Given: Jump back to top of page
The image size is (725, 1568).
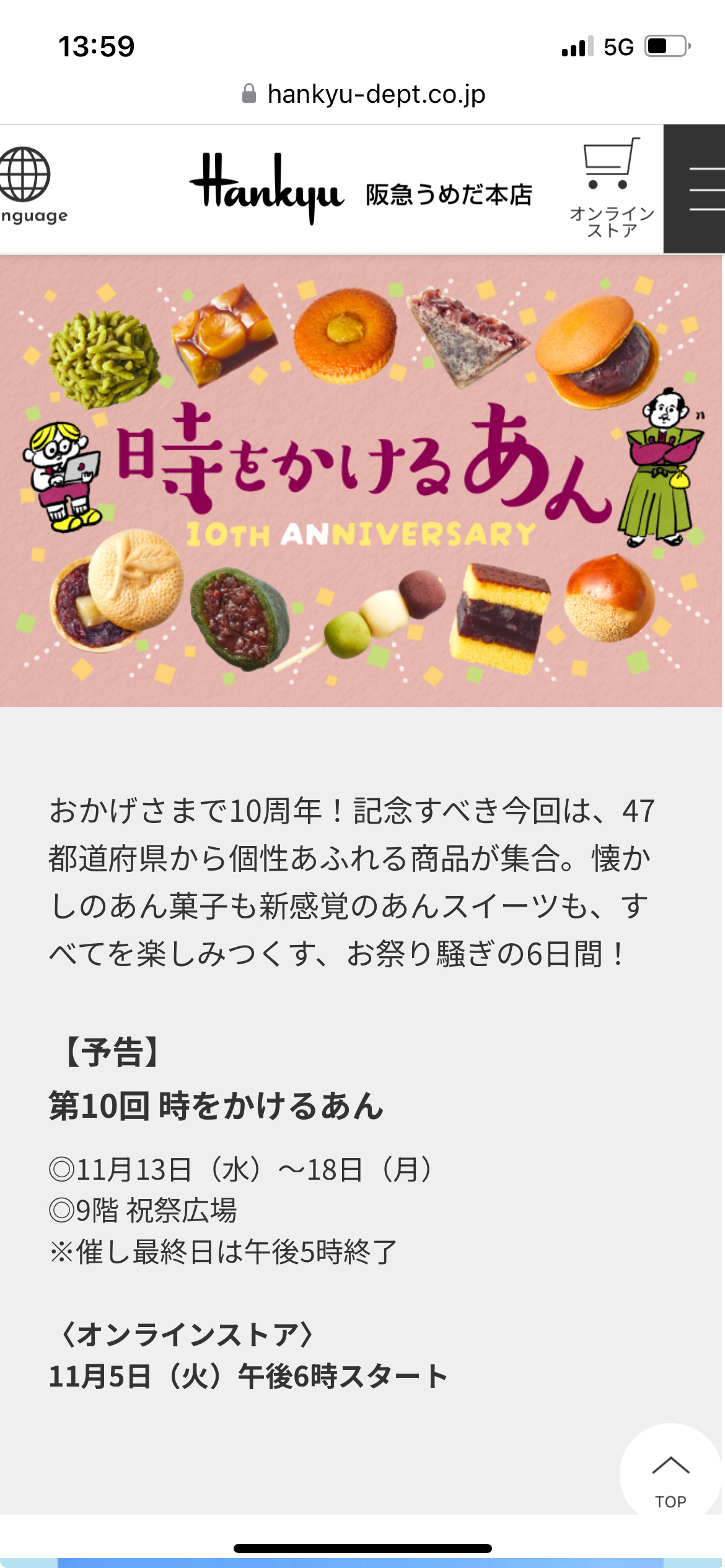Looking at the screenshot, I should click(670, 1474).
